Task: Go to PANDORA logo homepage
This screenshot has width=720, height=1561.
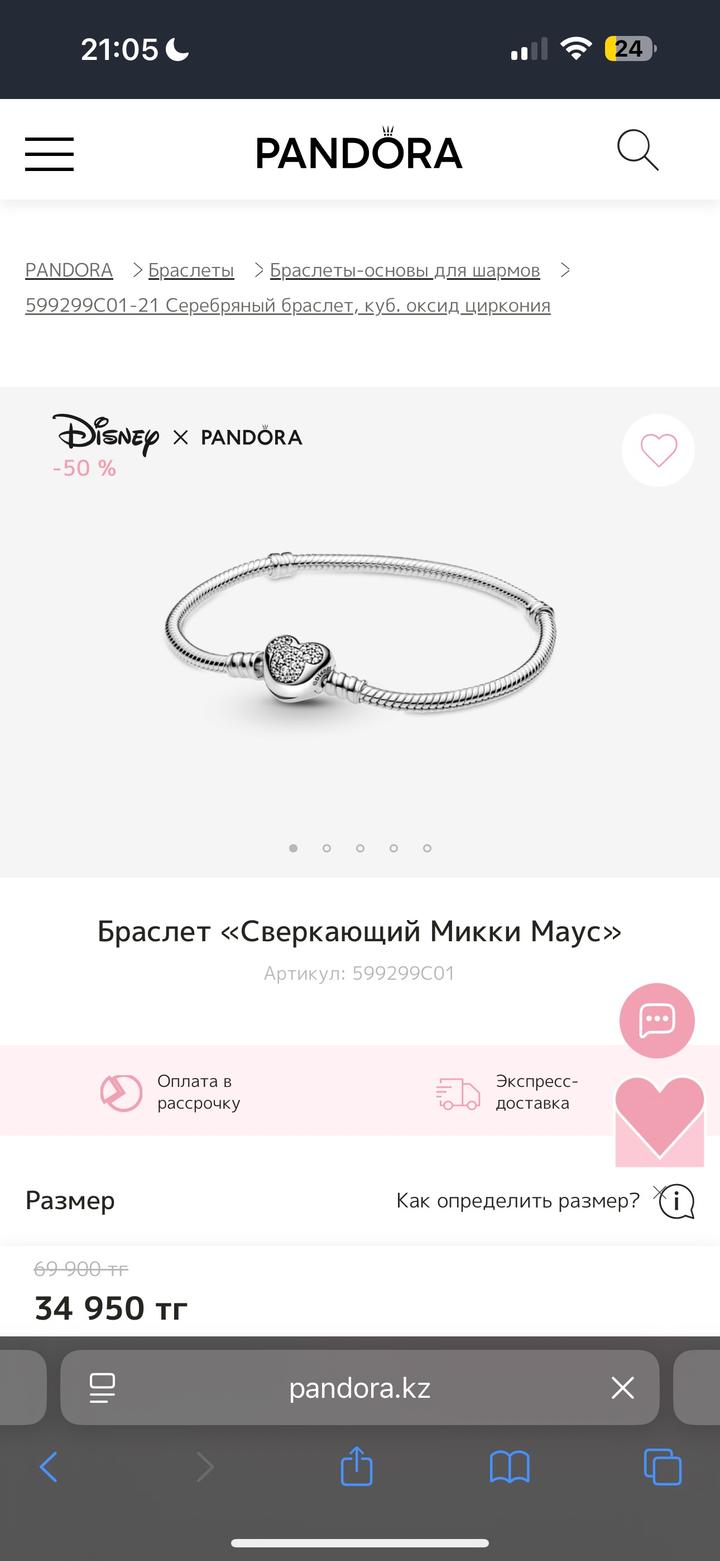Action: point(359,151)
